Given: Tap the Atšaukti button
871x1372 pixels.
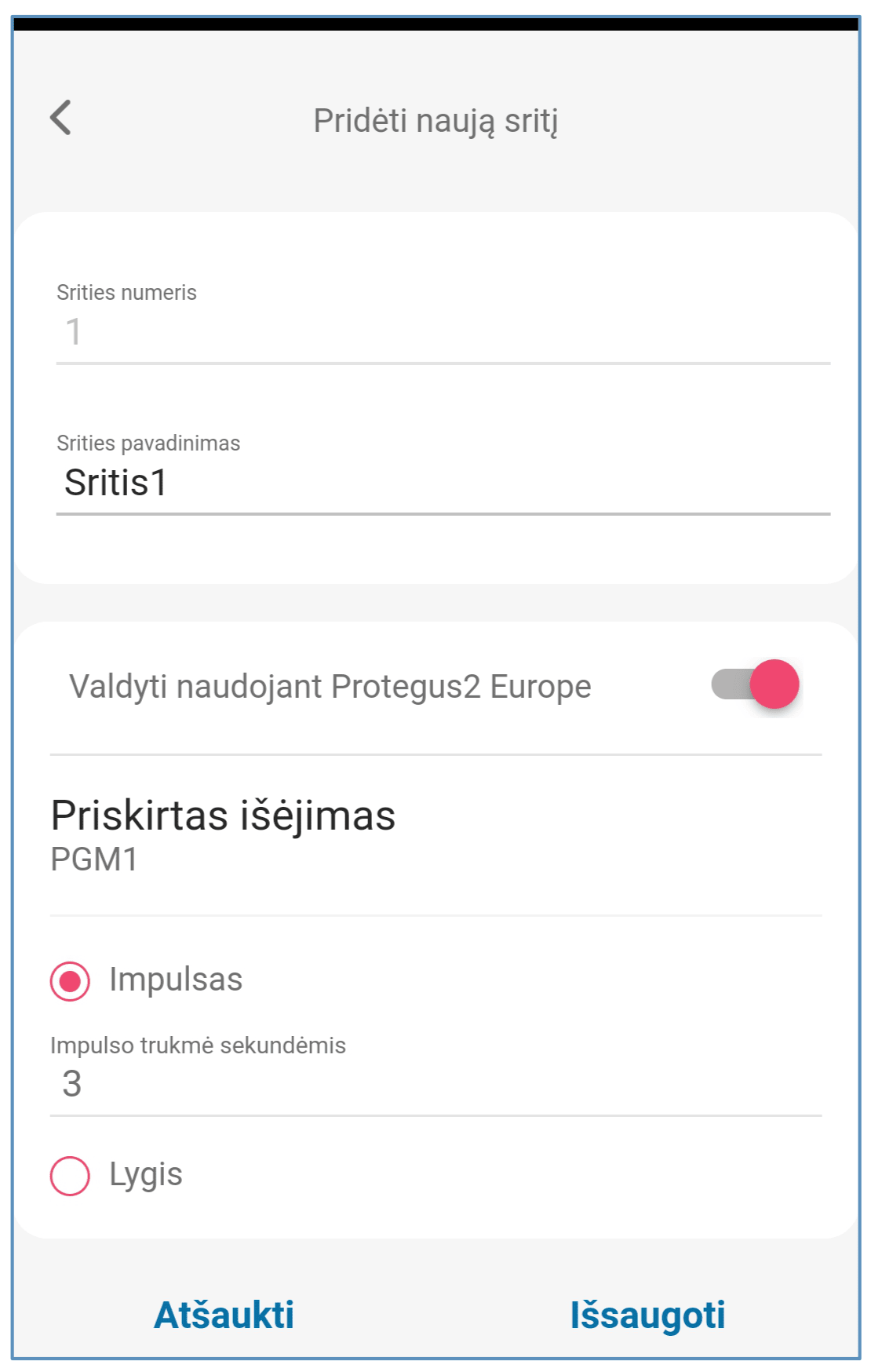Looking at the screenshot, I should (x=224, y=1315).
